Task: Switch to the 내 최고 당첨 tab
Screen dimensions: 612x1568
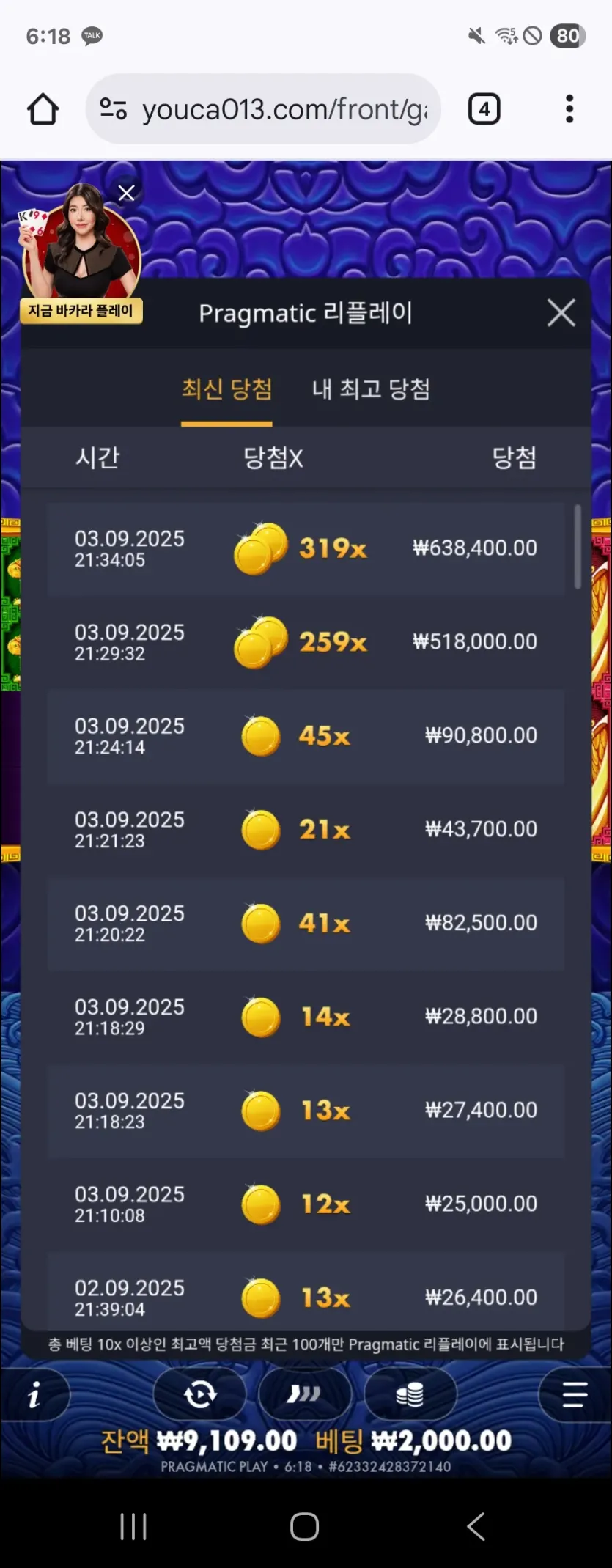Action: click(371, 389)
